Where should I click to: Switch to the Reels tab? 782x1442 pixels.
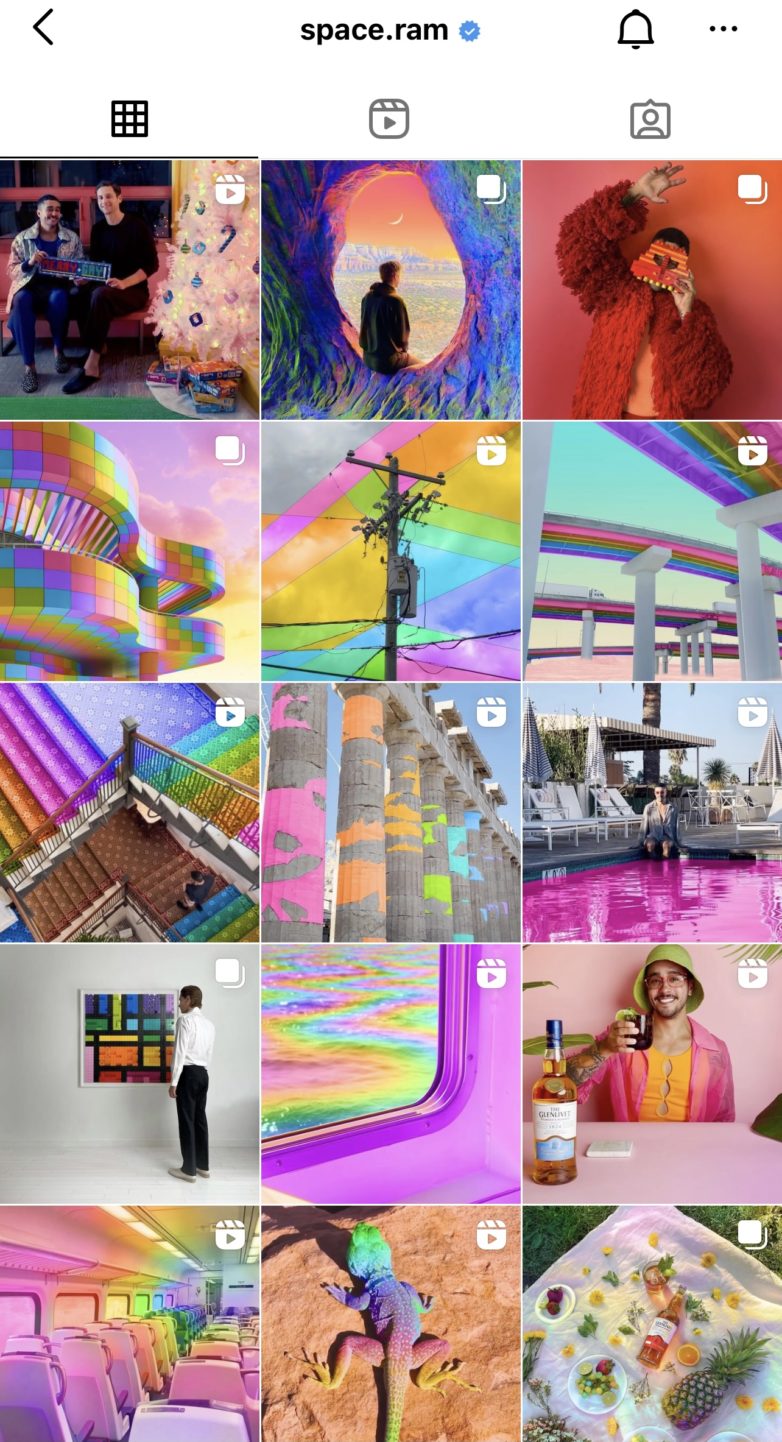tap(390, 117)
